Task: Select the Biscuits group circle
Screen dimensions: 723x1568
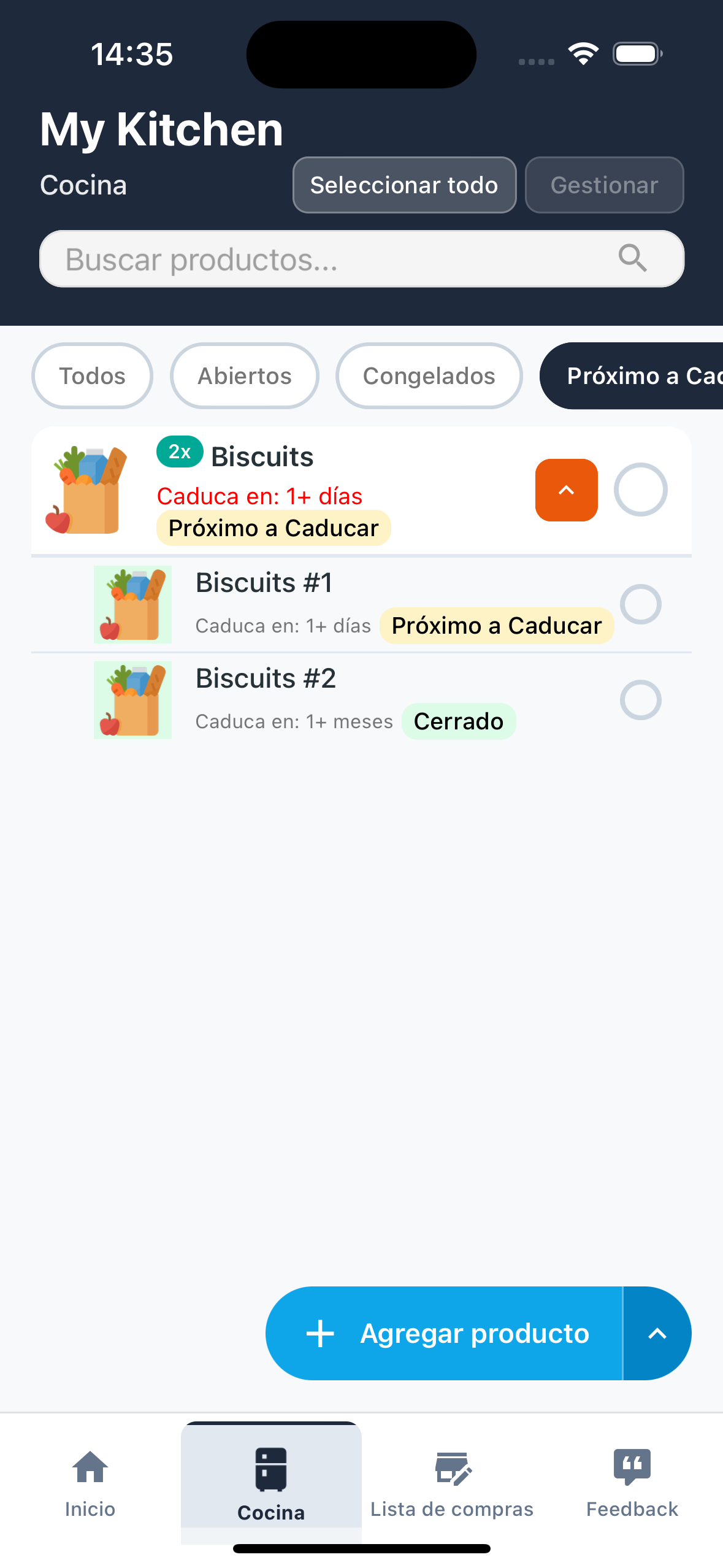Action: coord(641,490)
